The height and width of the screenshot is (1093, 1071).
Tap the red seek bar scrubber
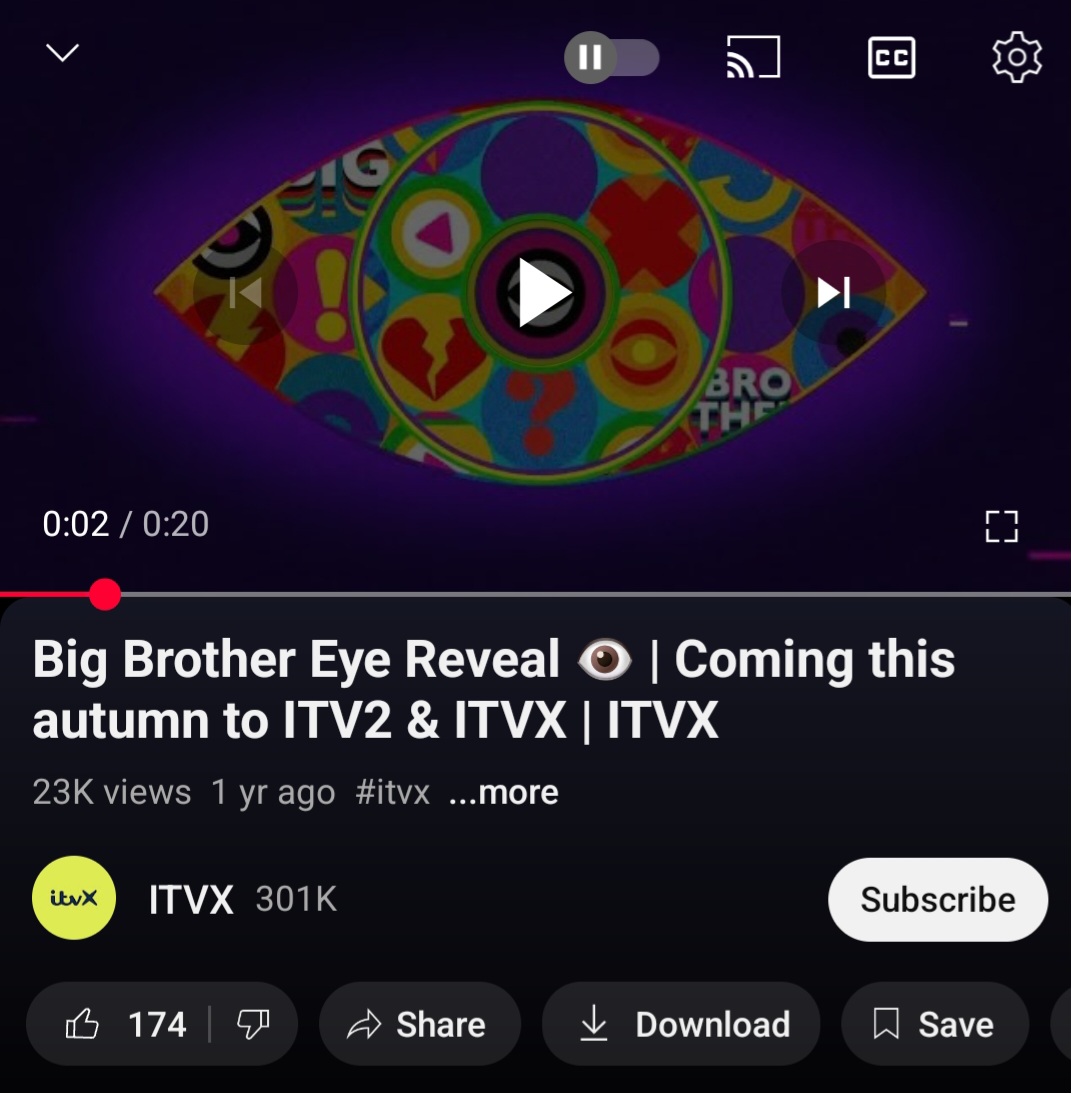point(104,594)
